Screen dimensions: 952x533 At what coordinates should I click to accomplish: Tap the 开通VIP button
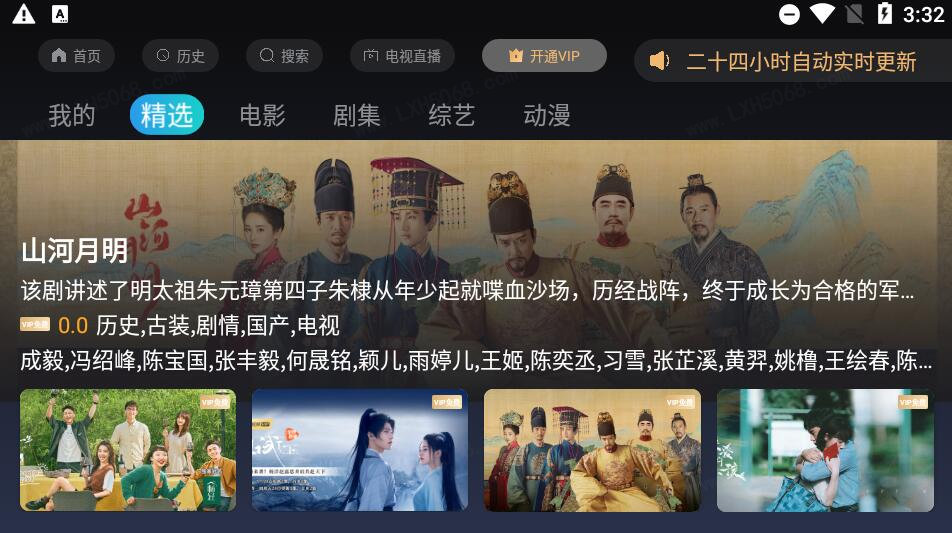pyautogui.click(x=544, y=56)
